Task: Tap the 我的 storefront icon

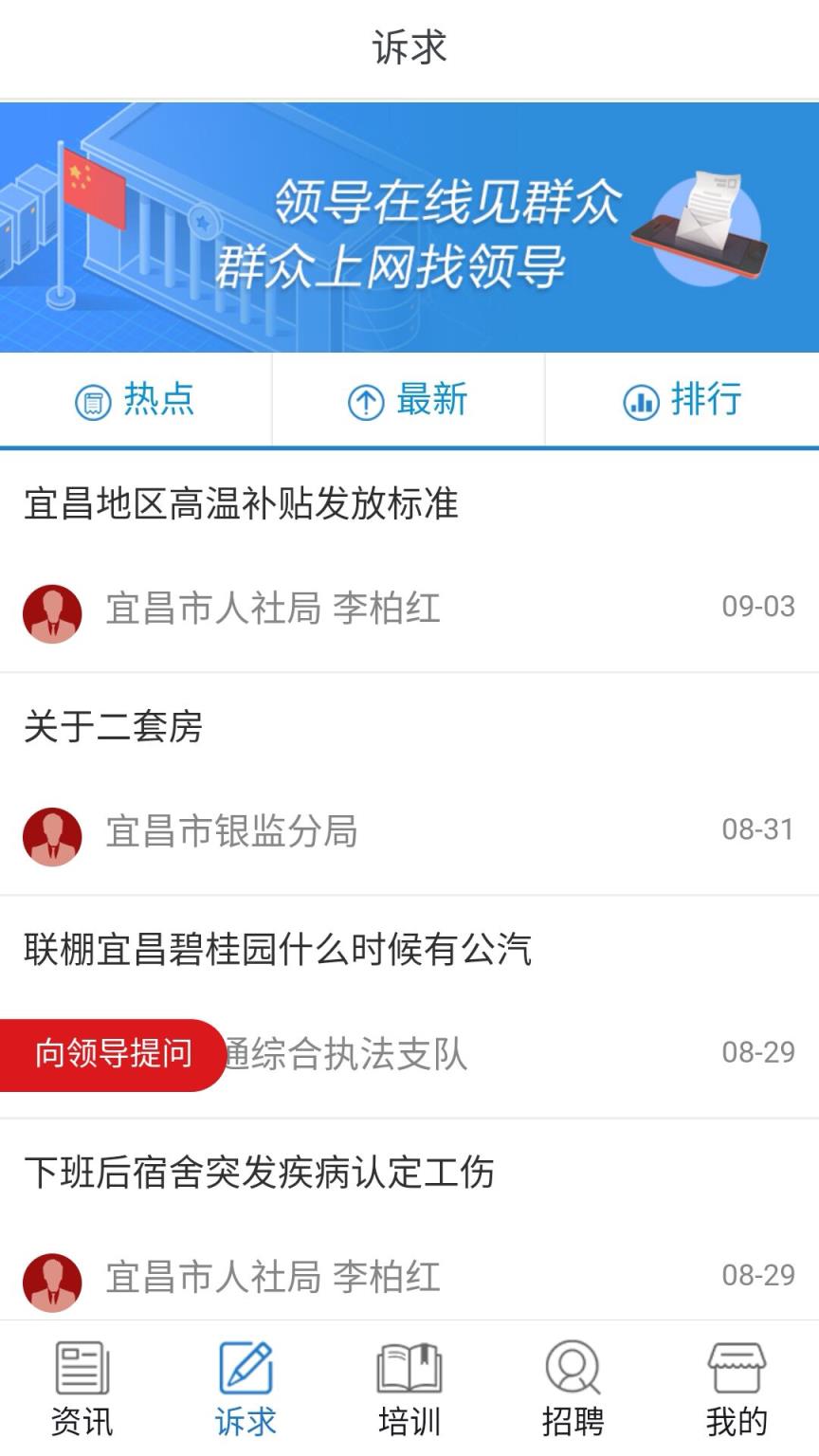Action: pos(737,1368)
